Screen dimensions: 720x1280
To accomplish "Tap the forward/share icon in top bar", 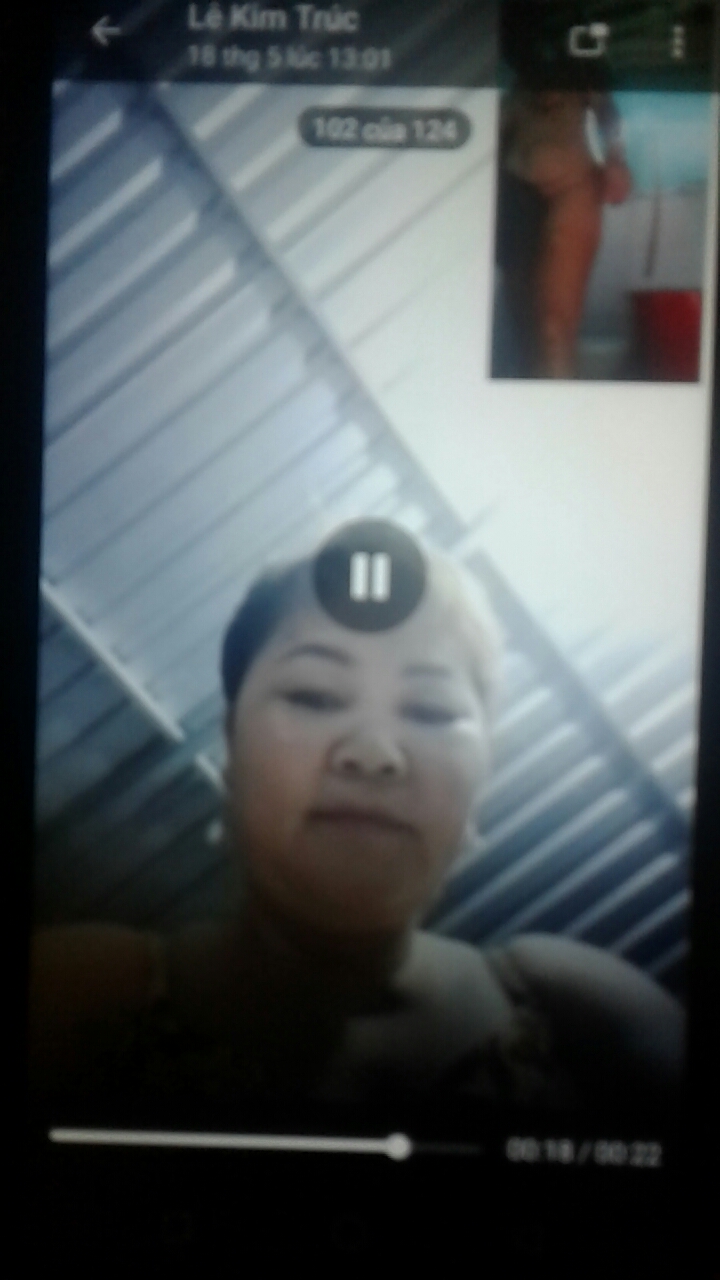I will [x=589, y=39].
